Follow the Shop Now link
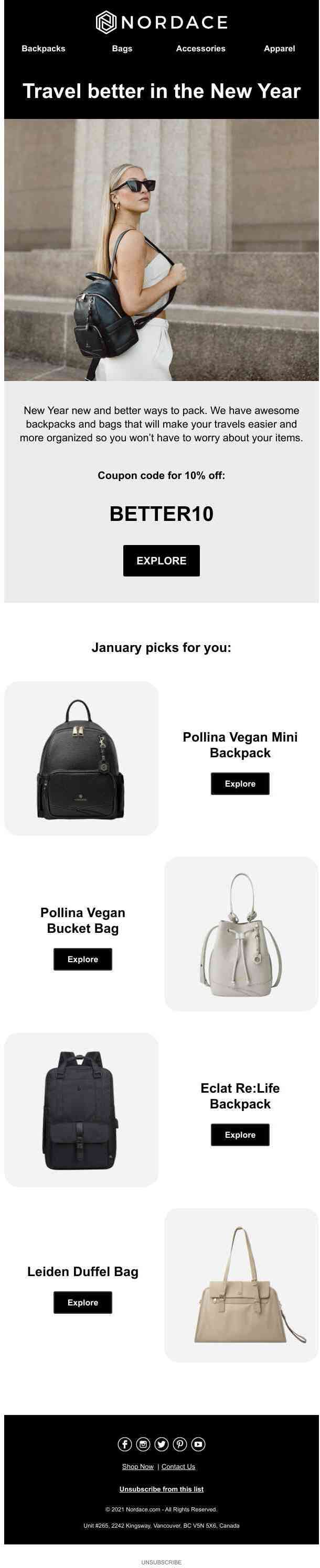Image resolution: width=320 pixels, height=1568 pixels. click(x=138, y=1466)
